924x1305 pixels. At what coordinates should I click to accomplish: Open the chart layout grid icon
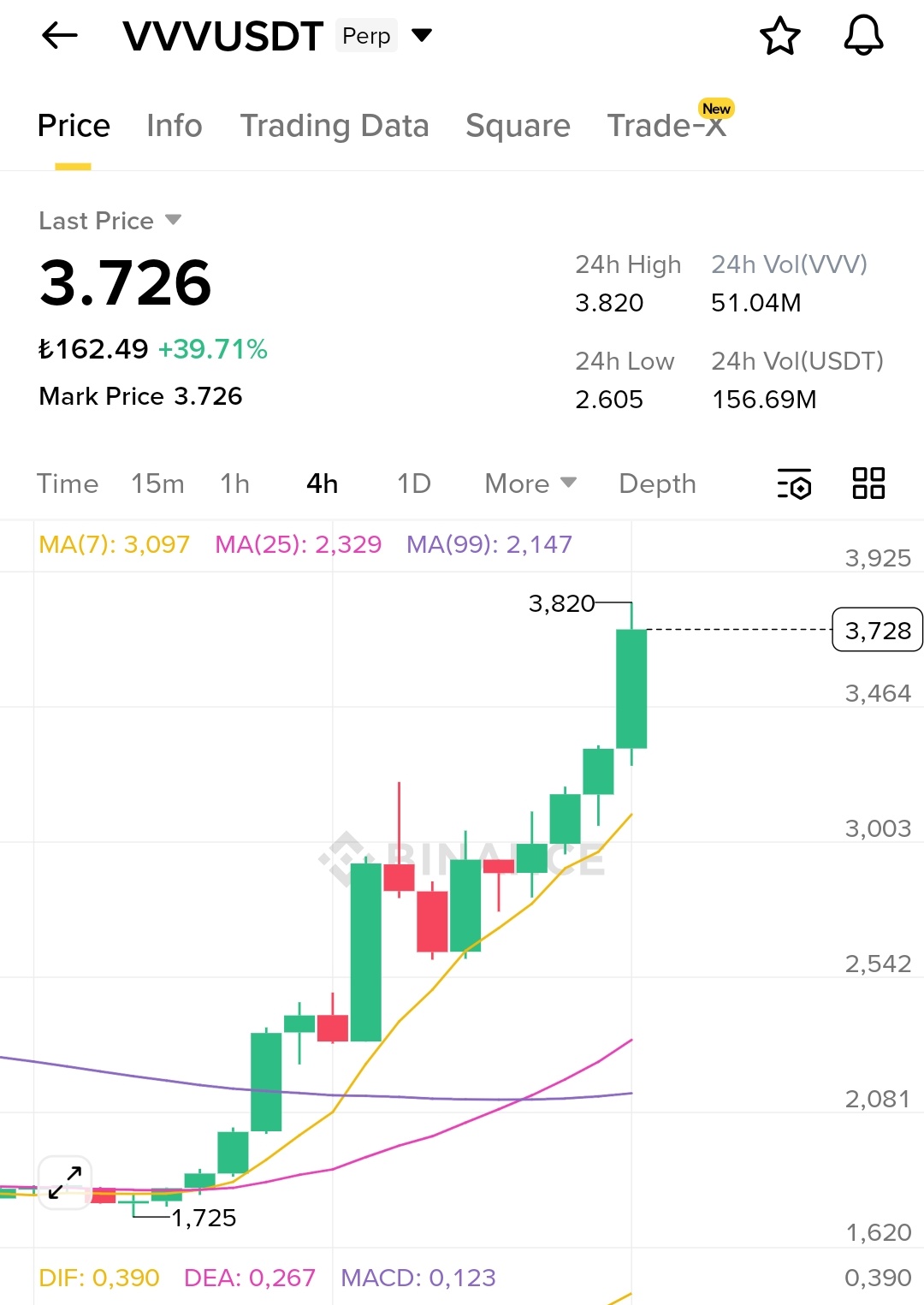coord(868,483)
